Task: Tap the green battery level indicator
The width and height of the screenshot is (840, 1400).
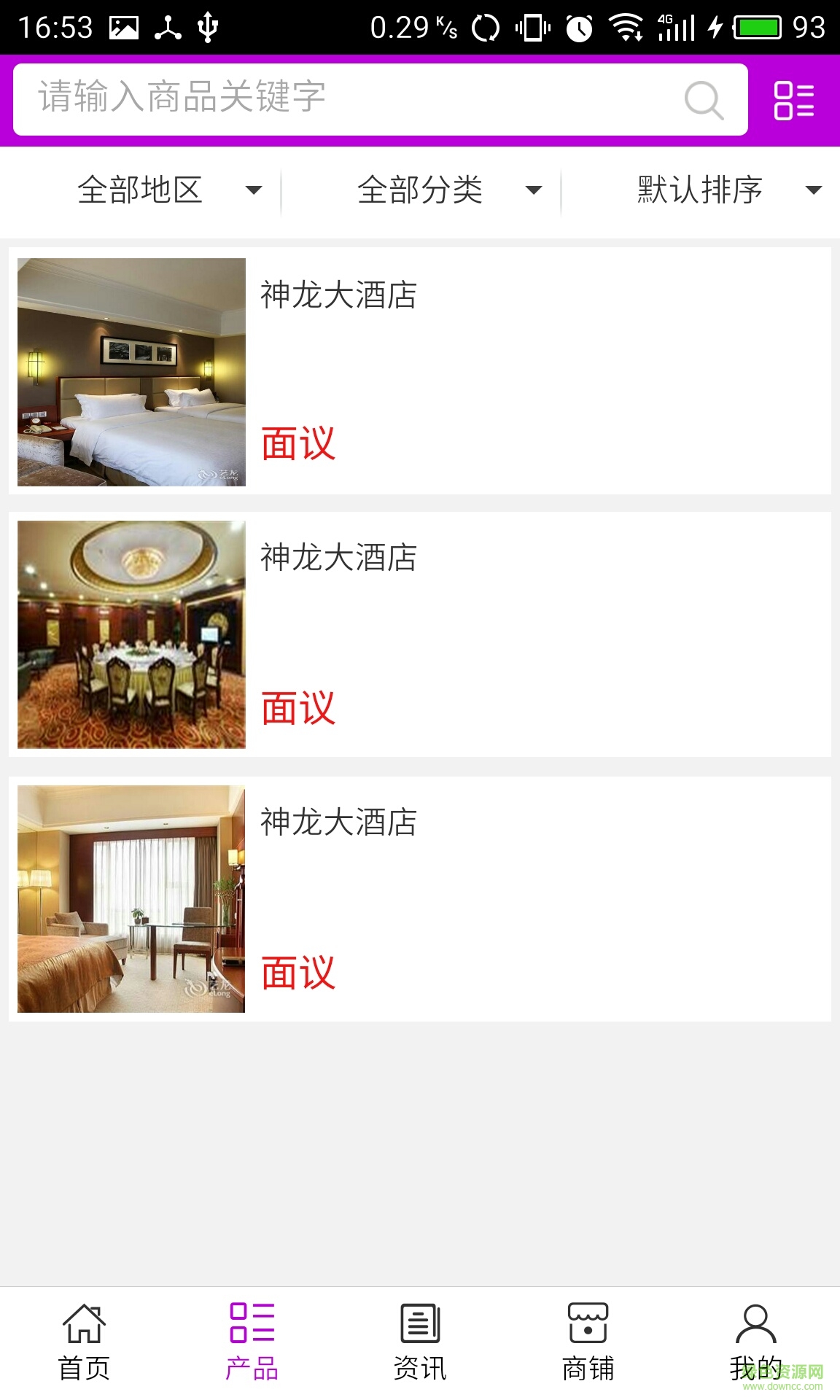Action: click(x=754, y=27)
